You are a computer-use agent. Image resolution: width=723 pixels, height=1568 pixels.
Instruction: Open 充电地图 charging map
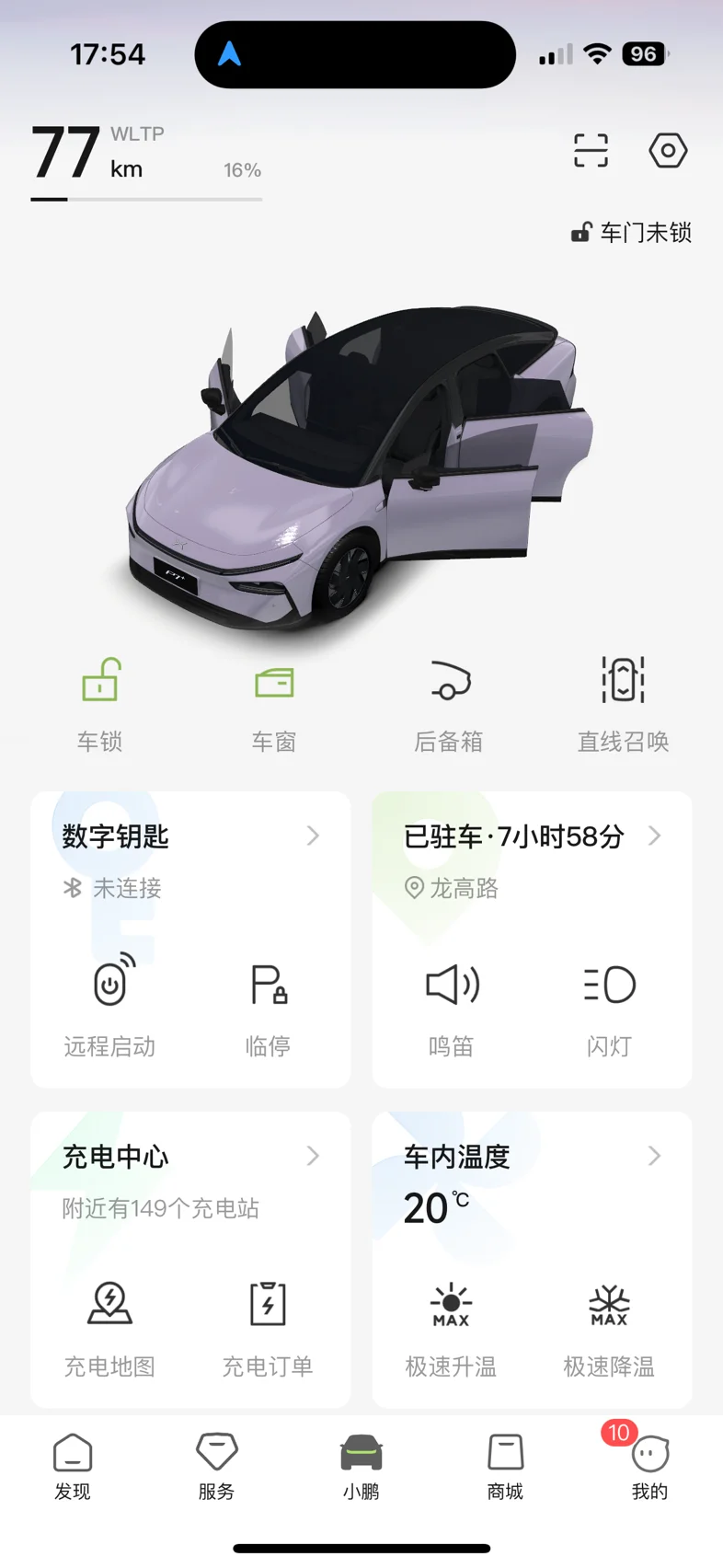[110, 1328]
